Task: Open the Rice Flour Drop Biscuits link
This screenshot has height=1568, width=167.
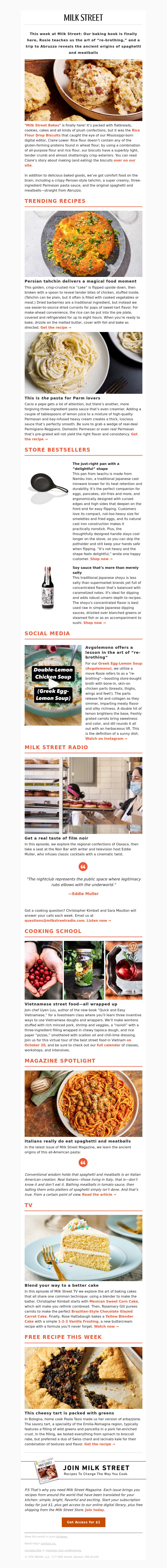Action: point(44,136)
